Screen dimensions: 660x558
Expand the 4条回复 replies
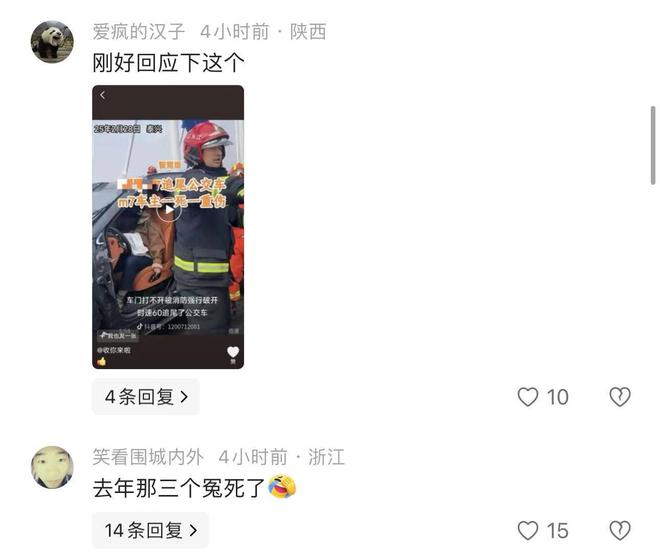coord(146,397)
